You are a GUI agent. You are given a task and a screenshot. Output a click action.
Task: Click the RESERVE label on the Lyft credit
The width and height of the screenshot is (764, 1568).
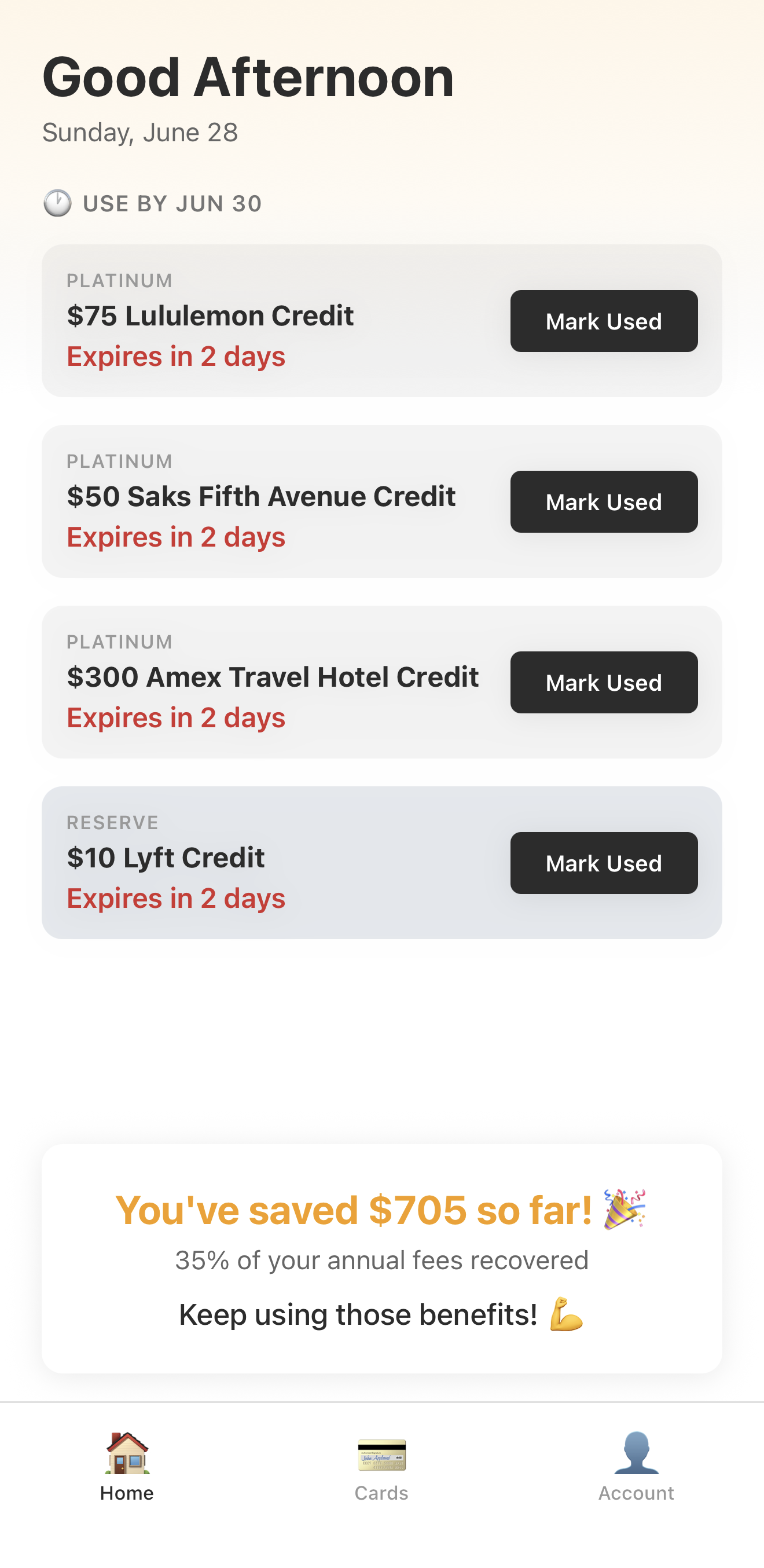pos(113,822)
